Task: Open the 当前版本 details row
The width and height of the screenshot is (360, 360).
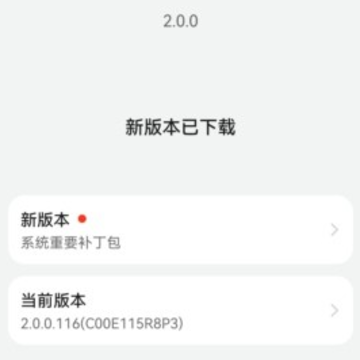Action: pyautogui.click(x=180, y=310)
